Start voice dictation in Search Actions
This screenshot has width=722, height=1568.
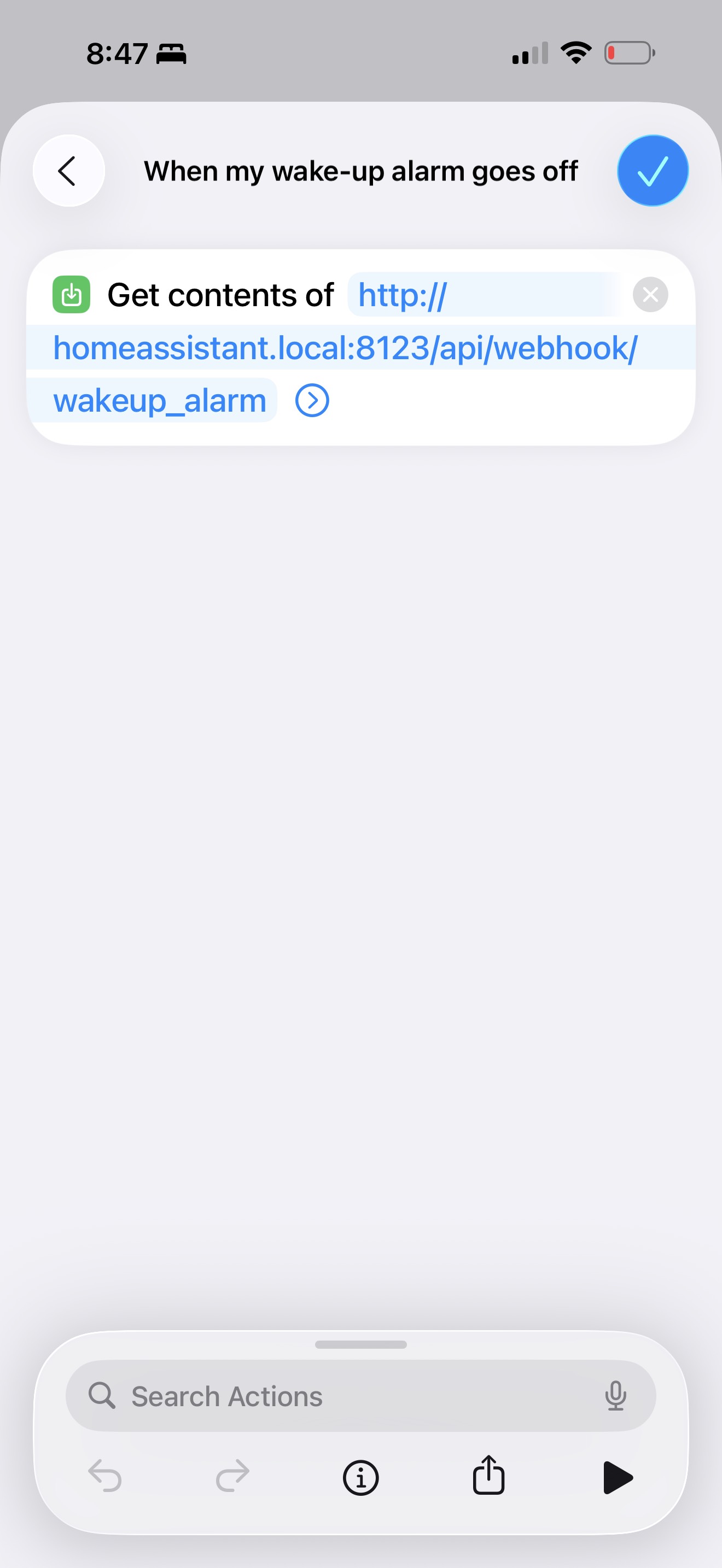[x=615, y=1396]
